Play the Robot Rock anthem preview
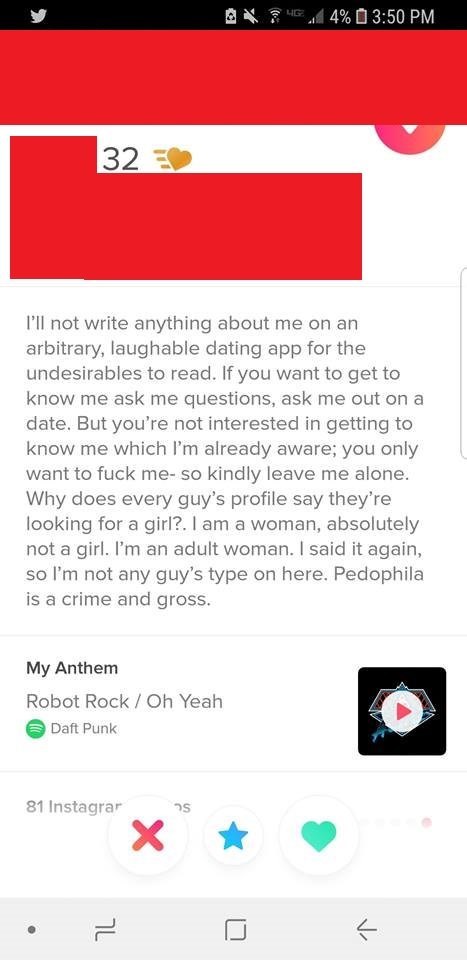 [402, 711]
